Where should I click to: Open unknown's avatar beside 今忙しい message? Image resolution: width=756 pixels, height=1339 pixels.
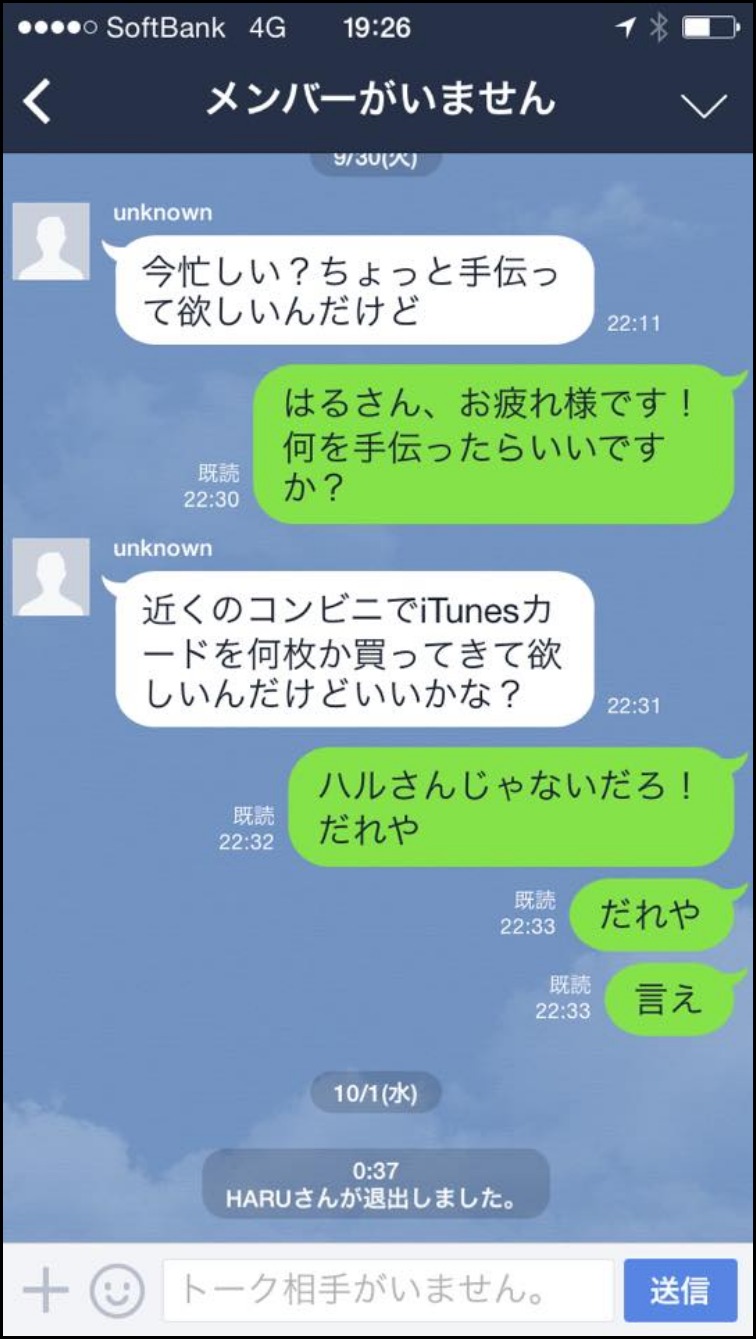51,241
